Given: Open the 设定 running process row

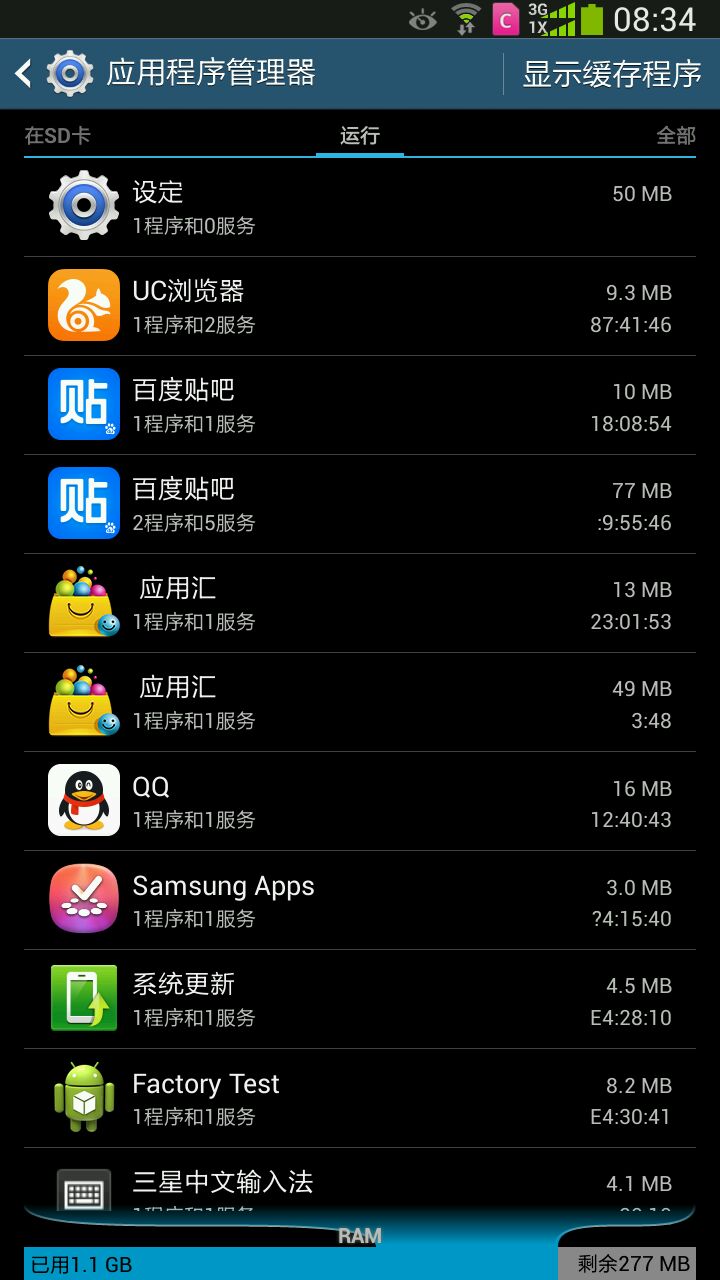Looking at the screenshot, I should pos(360,207).
